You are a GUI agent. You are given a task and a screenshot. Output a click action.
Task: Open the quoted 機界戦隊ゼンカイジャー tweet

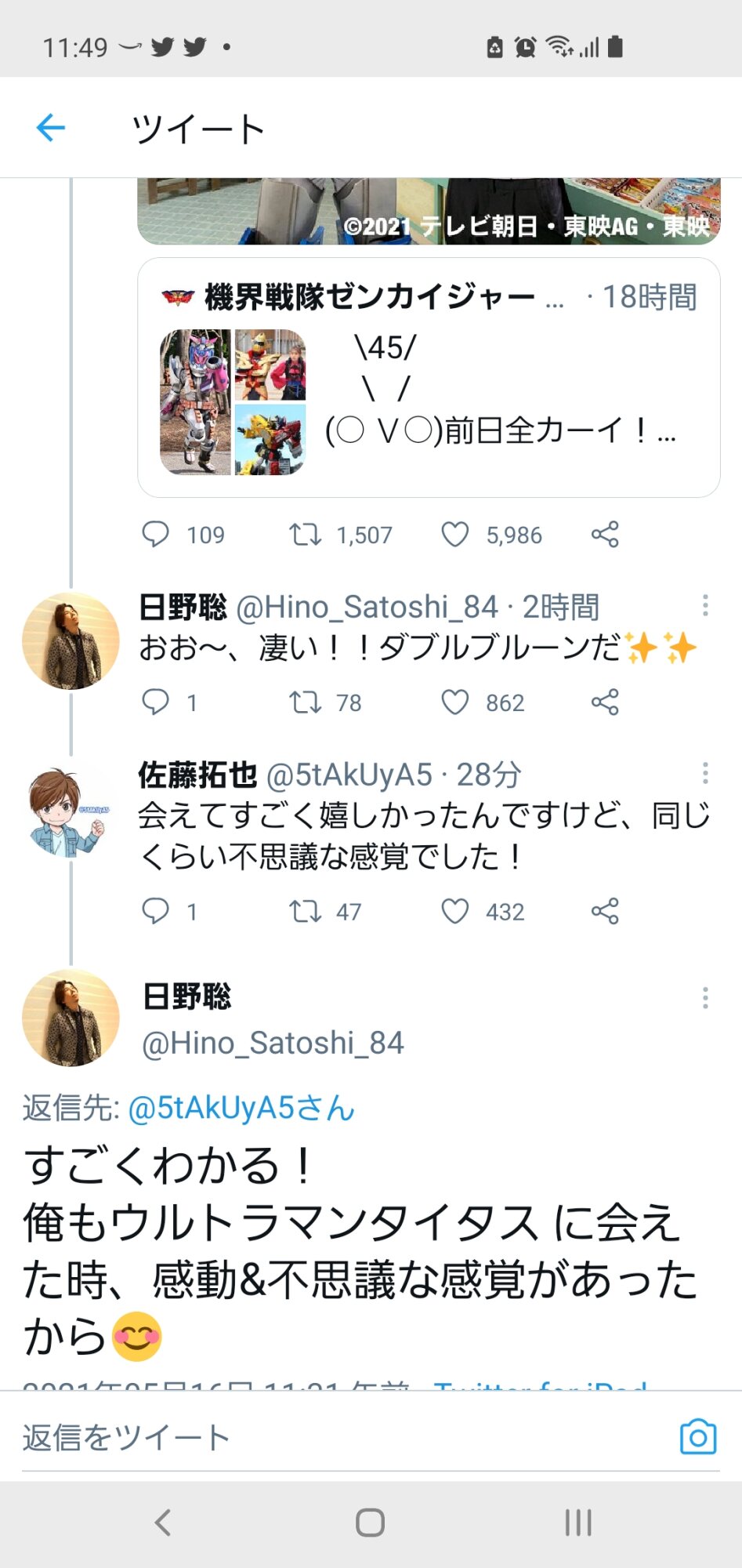[x=428, y=378]
